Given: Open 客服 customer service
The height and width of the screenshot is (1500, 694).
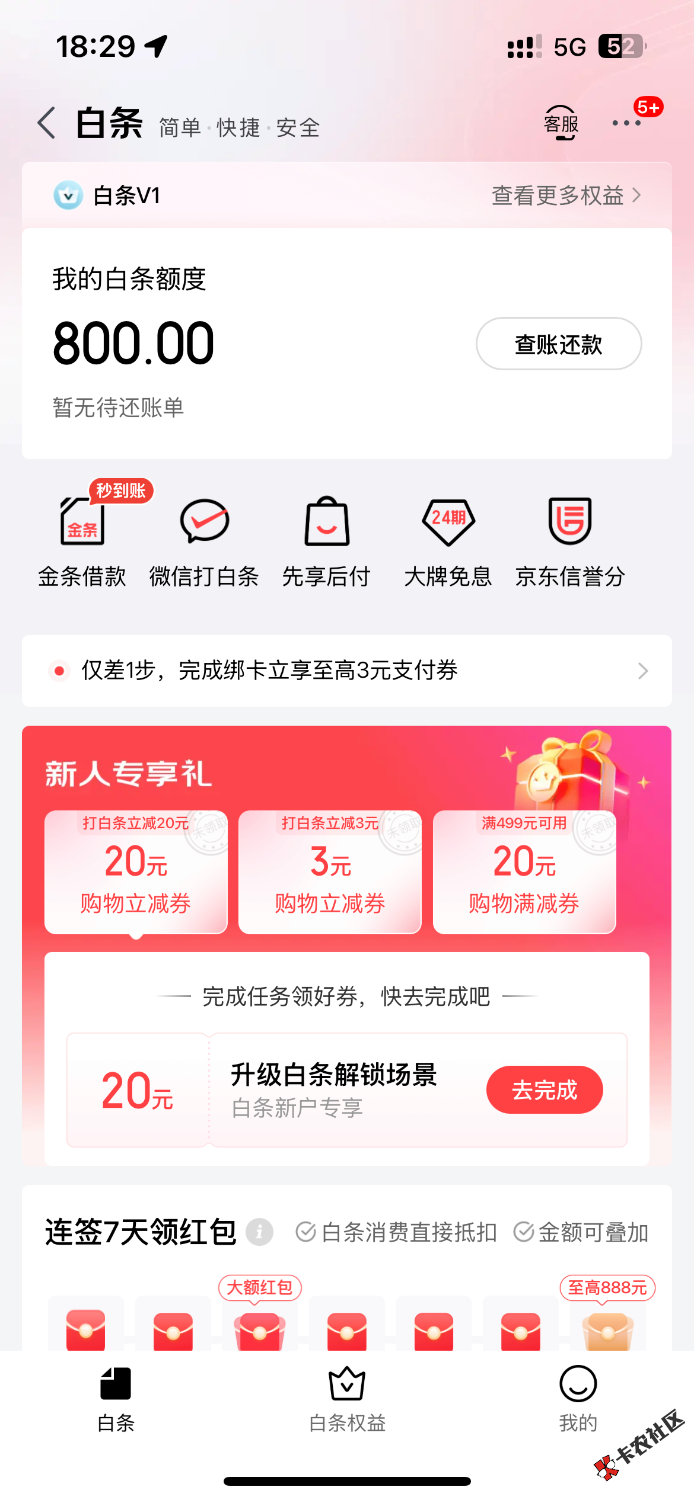Looking at the screenshot, I should tap(561, 124).
